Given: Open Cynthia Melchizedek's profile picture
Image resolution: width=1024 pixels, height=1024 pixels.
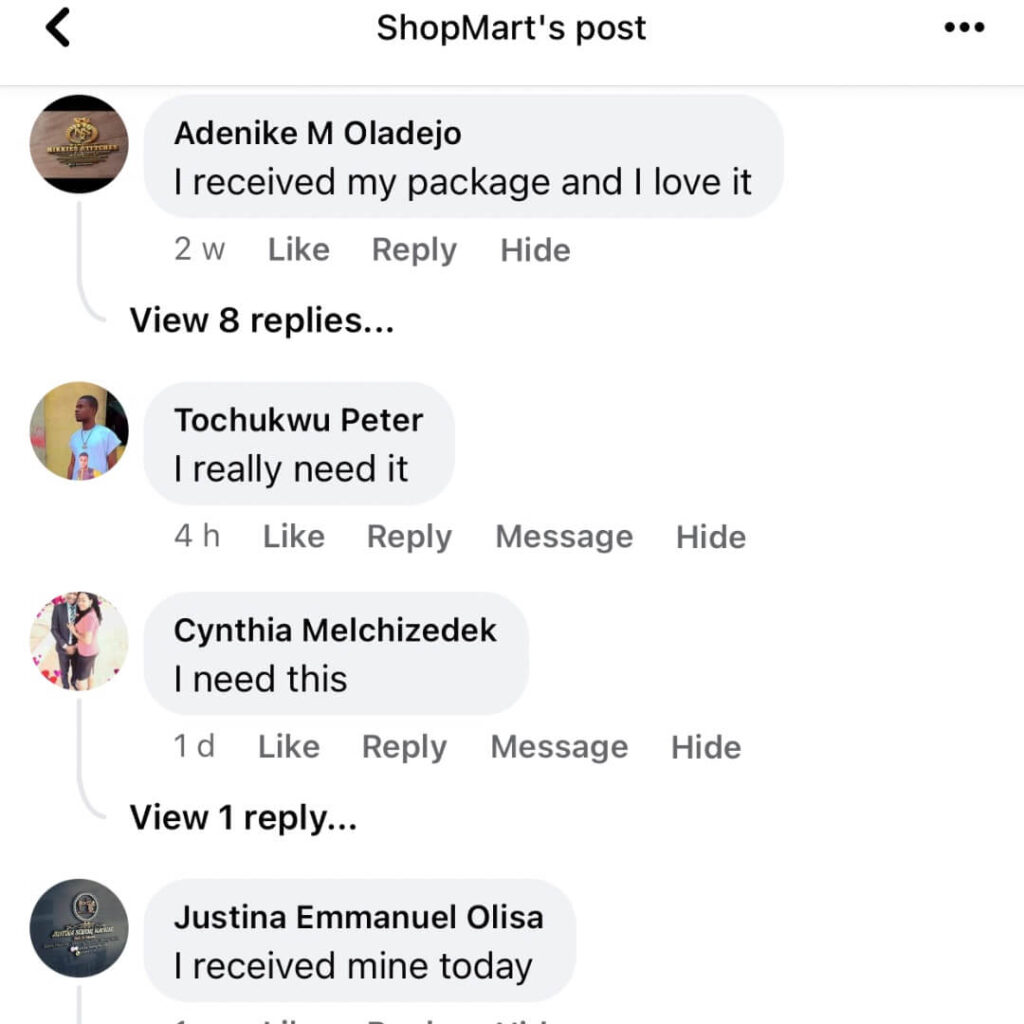Looking at the screenshot, I should pyautogui.click(x=79, y=641).
